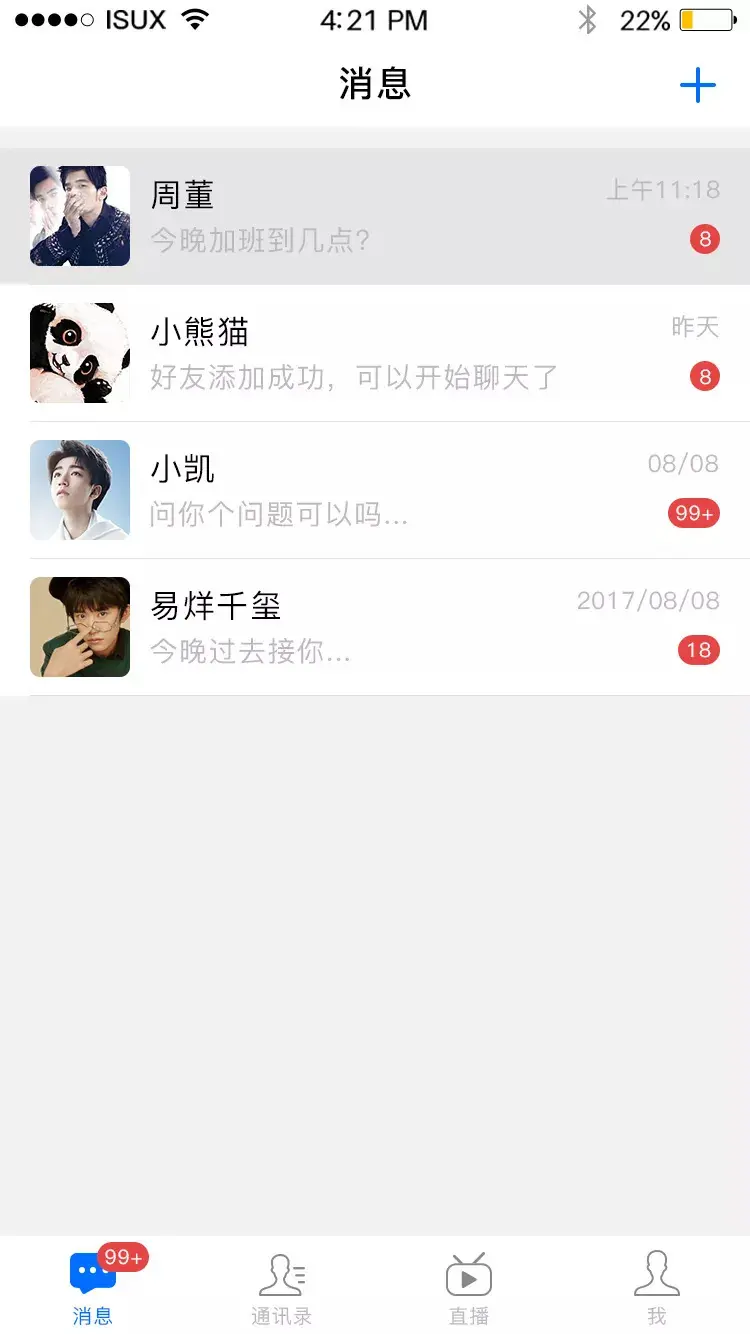Screen dimensions: 750x1334
Task: Open the chat with 小熊猫
Action: pos(375,353)
